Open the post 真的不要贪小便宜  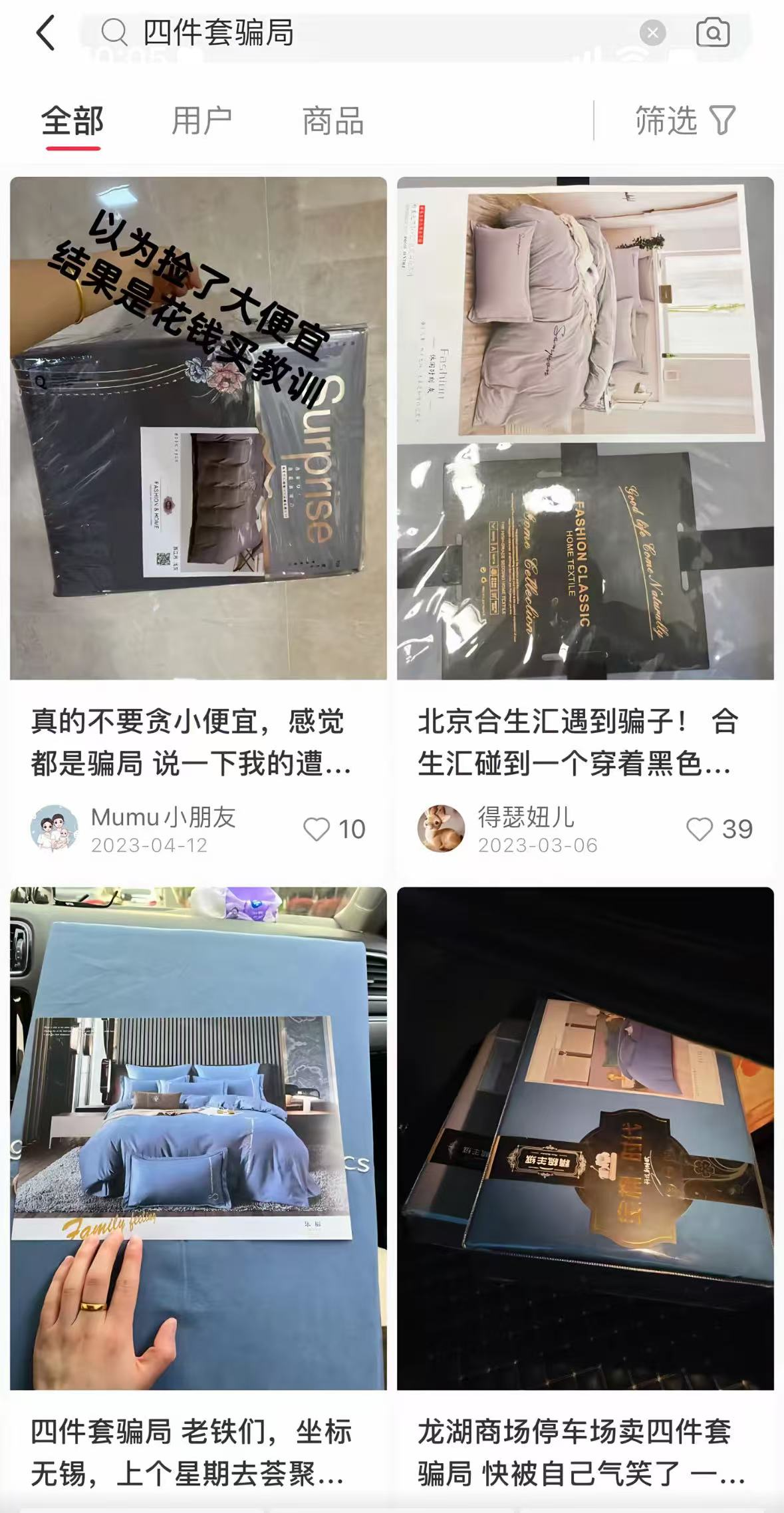198,742
